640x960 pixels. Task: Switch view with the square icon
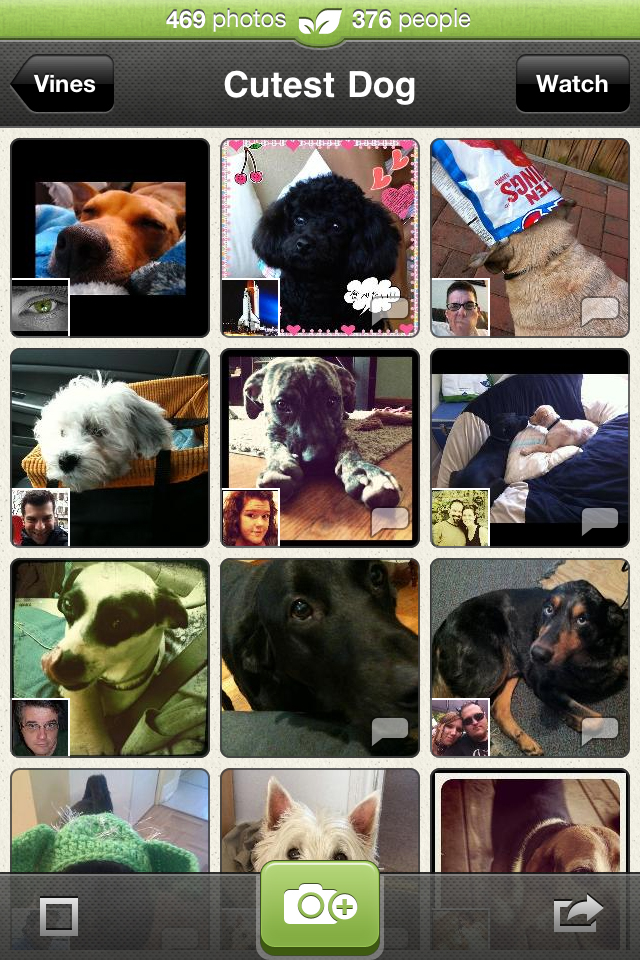coord(59,915)
